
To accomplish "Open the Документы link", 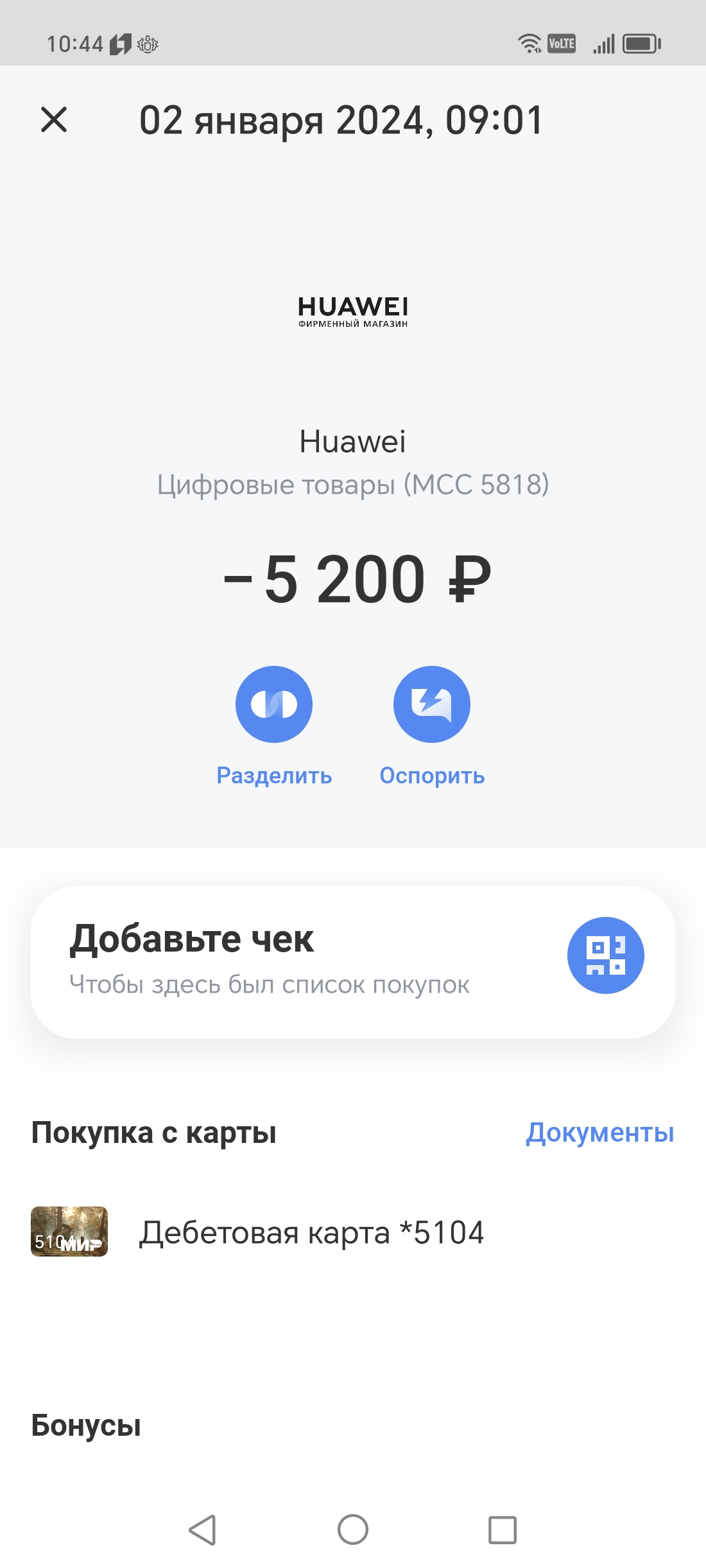I will click(599, 1133).
